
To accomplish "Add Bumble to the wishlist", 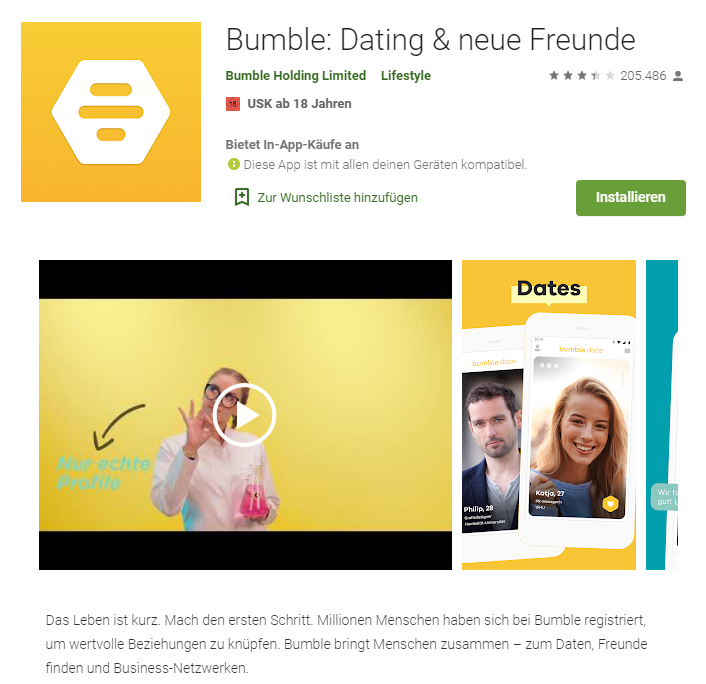I will coord(326,197).
